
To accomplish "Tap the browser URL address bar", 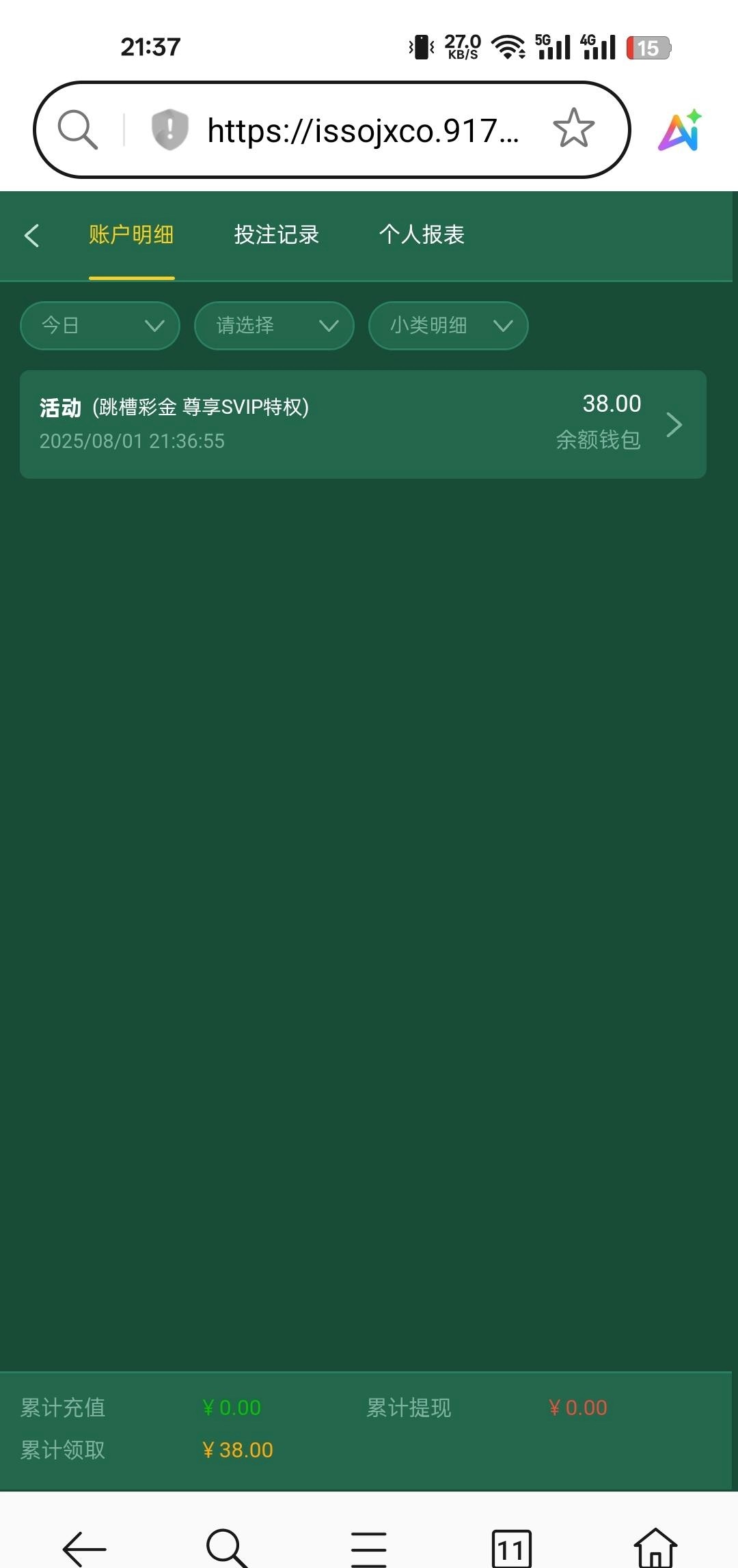I will [x=362, y=130].
